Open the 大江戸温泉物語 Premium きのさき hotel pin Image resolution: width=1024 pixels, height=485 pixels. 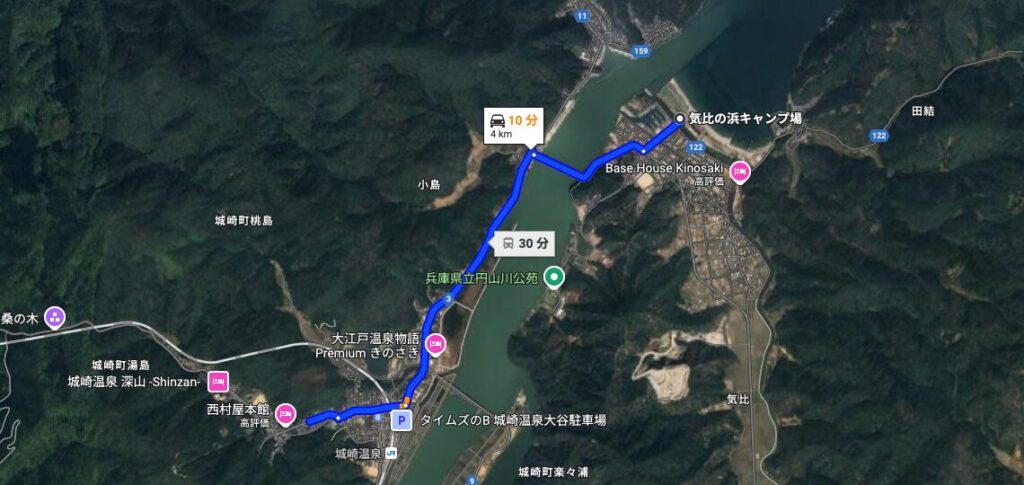tap(435, 345)
